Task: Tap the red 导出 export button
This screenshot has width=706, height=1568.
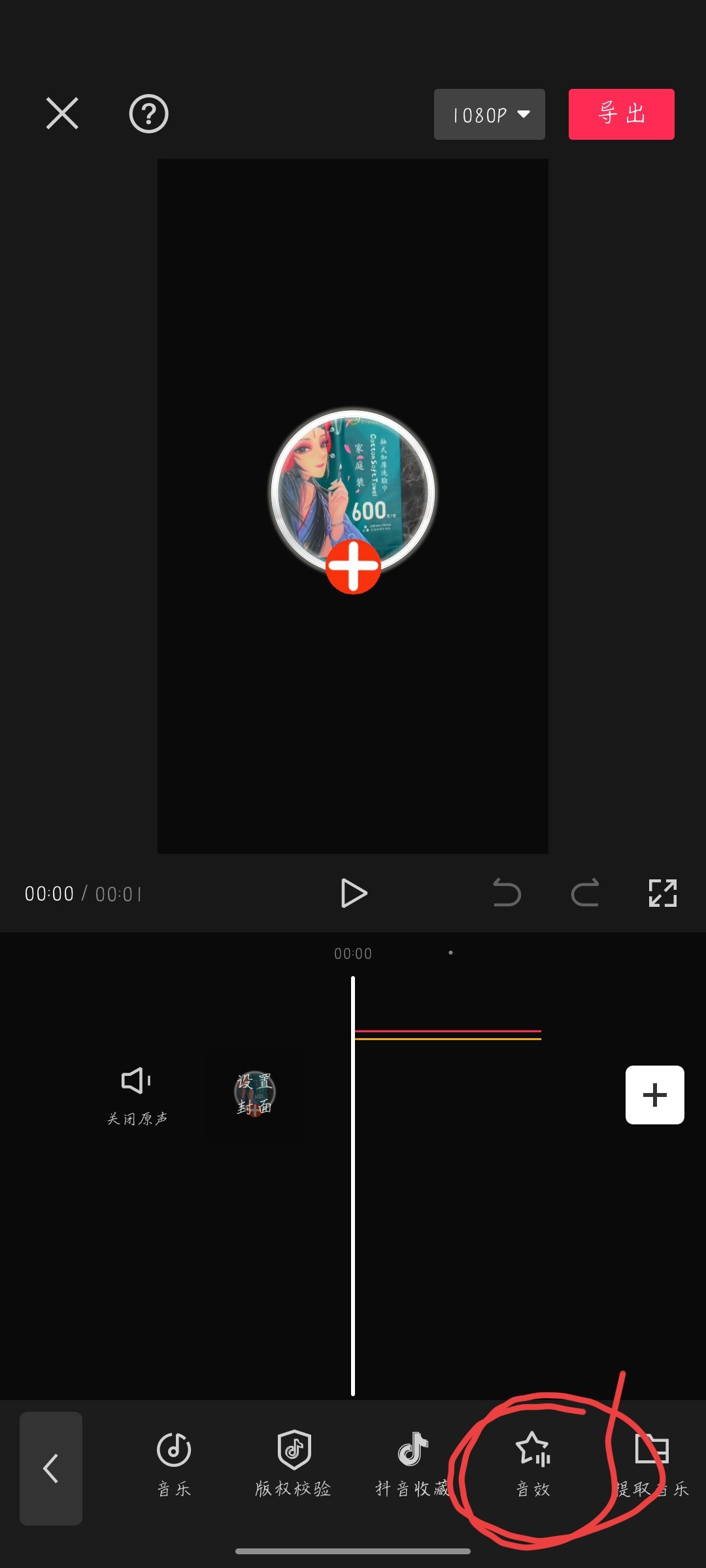Action: click(621, 114)
